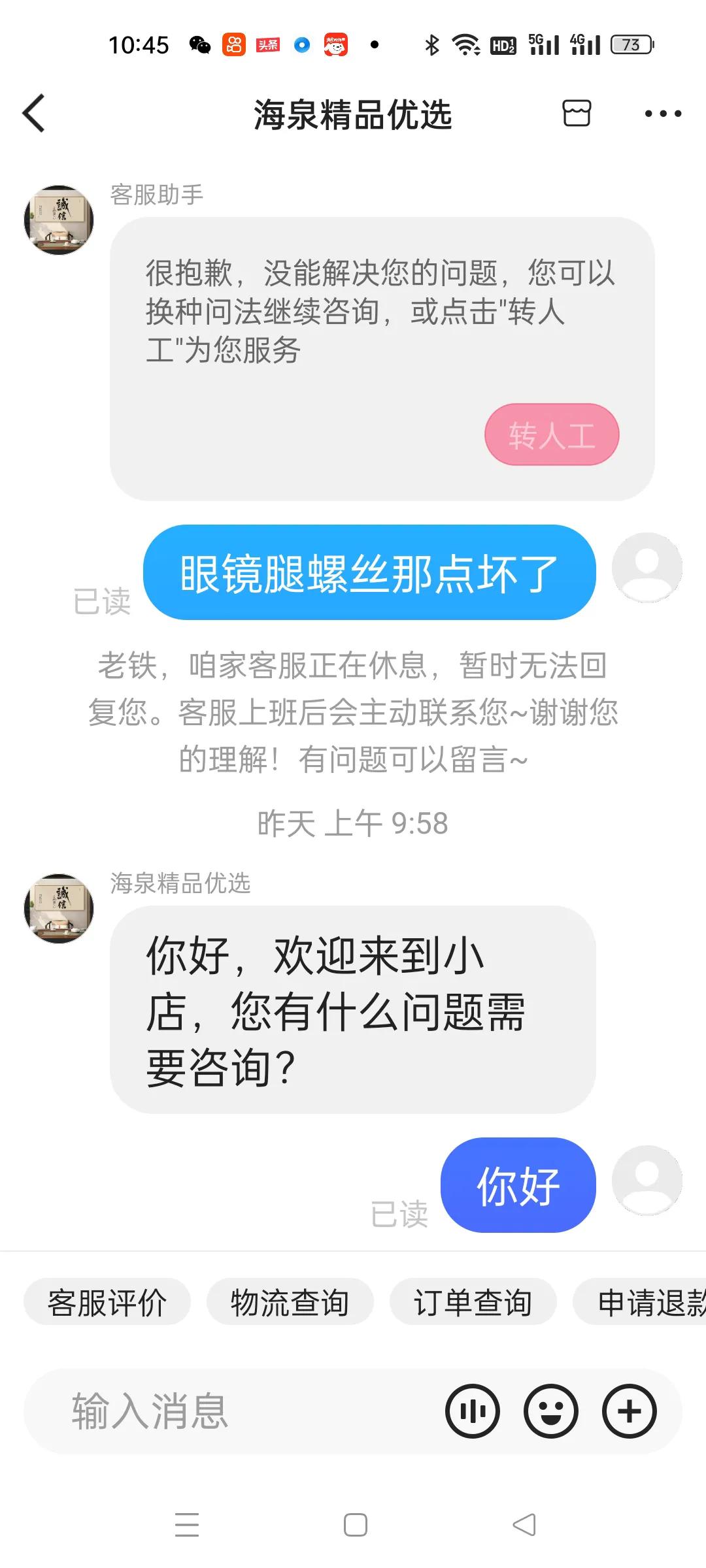Open 订单查询 to look up orders
The height and width of the screenshot is (1568, 706).
[x=473, y=1301]
